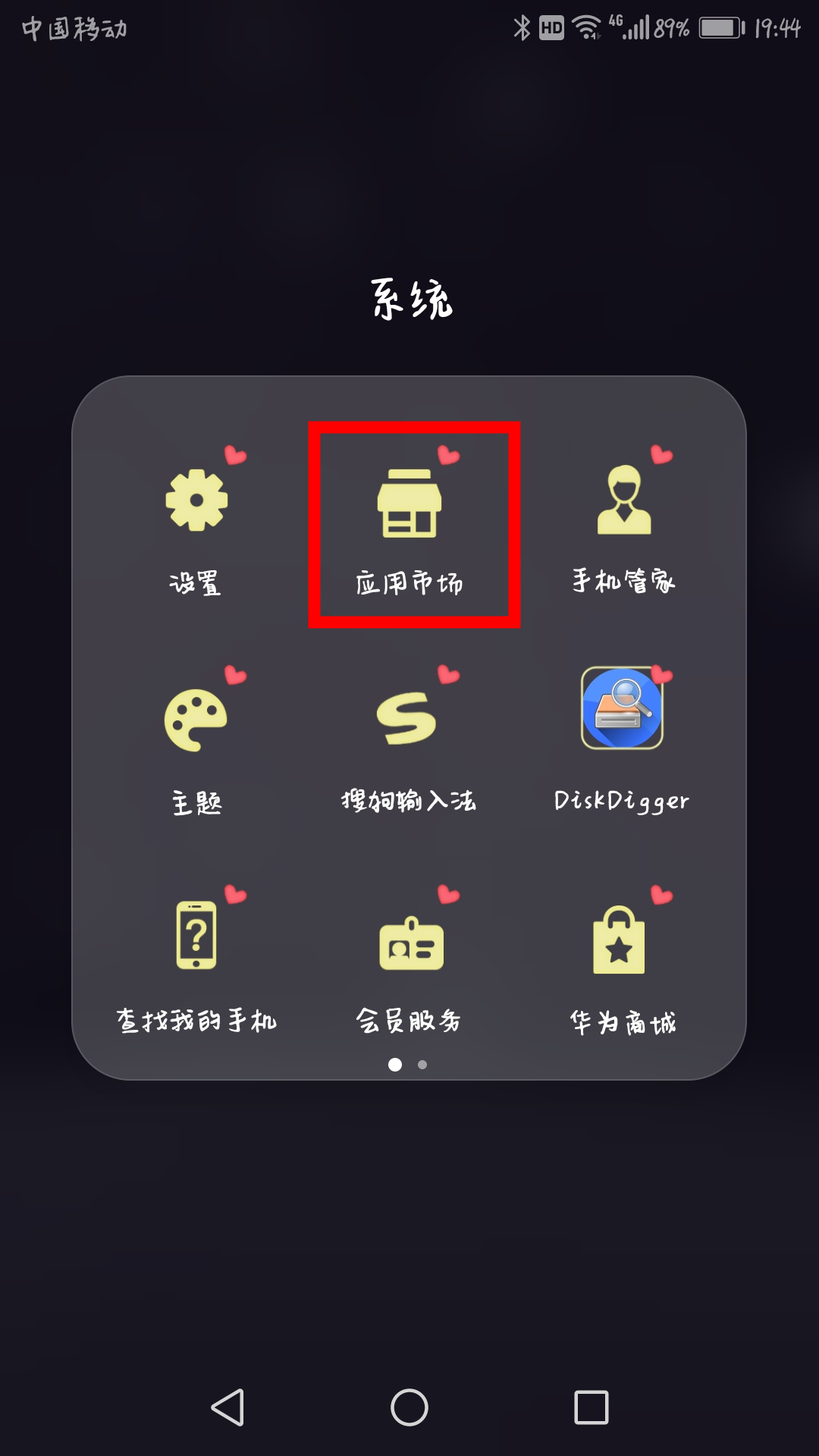Go to the second folder page dot
The height and width of the screenshot is (1456, 819).
point(422,1065)
